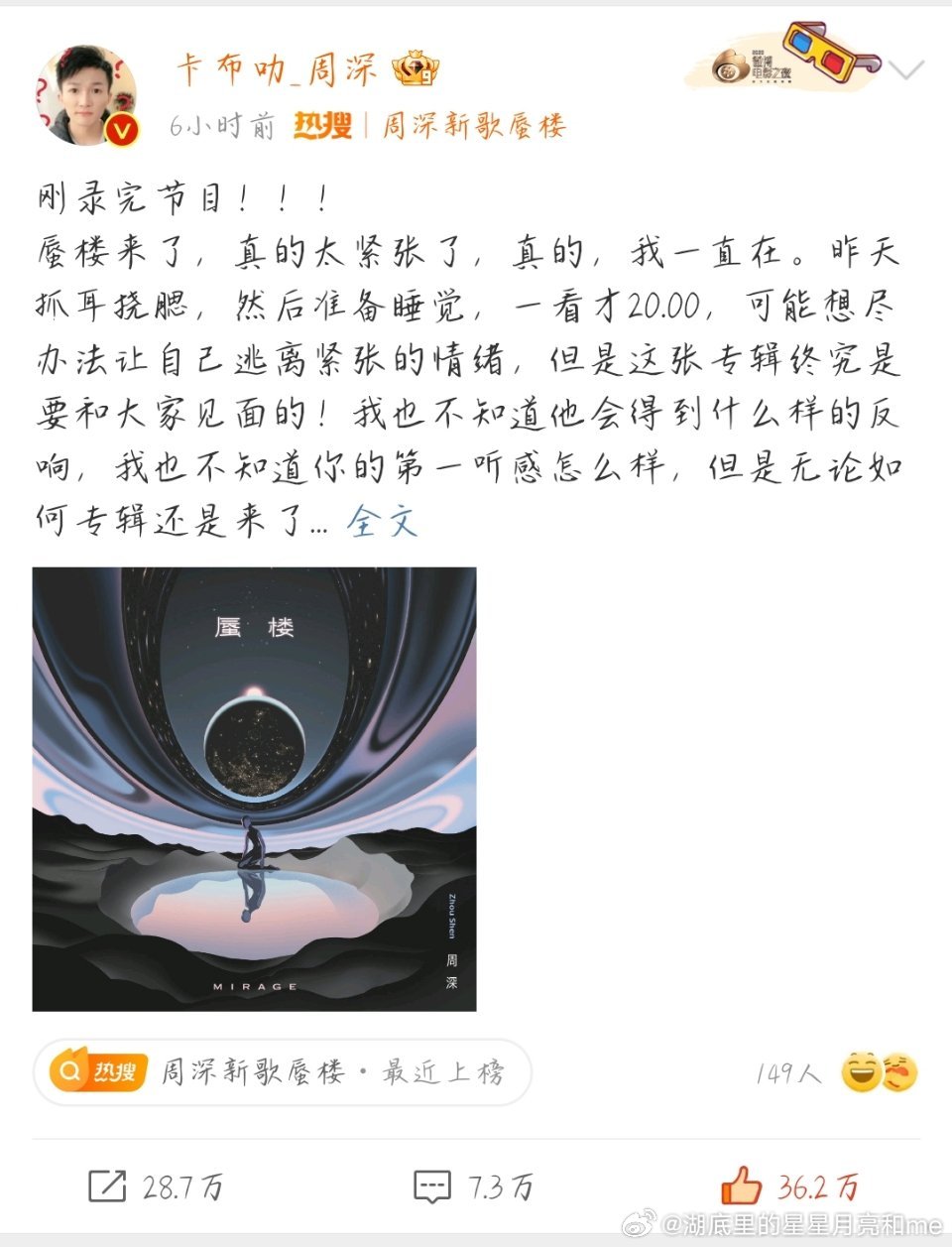The height and width of the screenshot is (1247, 952).
Task: Repost this post with 28.7万 shares
Action: pyautogui.click(x=156, y=1186)
